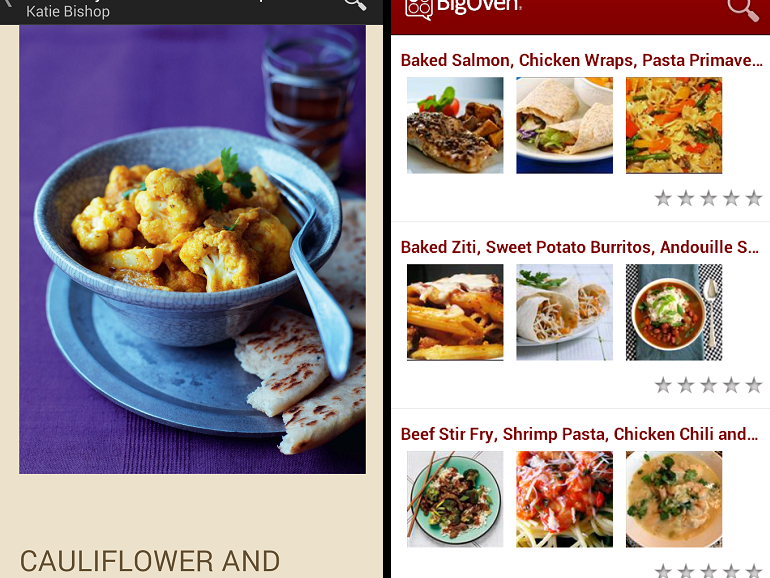Open search in the BigOven app bar
Viewport: 770px width, 578px height.
click(x=742, y=9)
